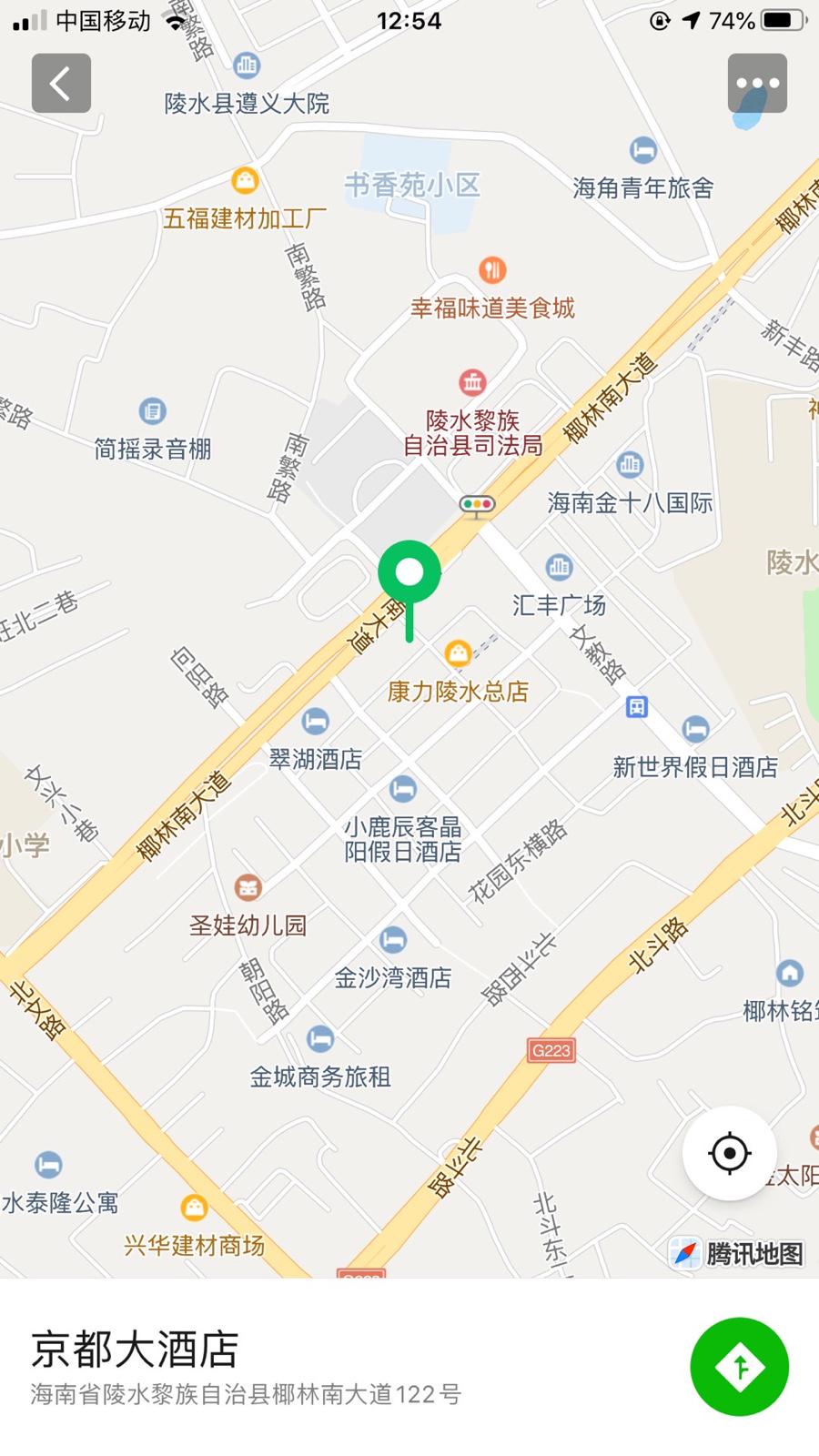Recenter map on my current location
This screenshot has width=819, height=1456.
729,1153
